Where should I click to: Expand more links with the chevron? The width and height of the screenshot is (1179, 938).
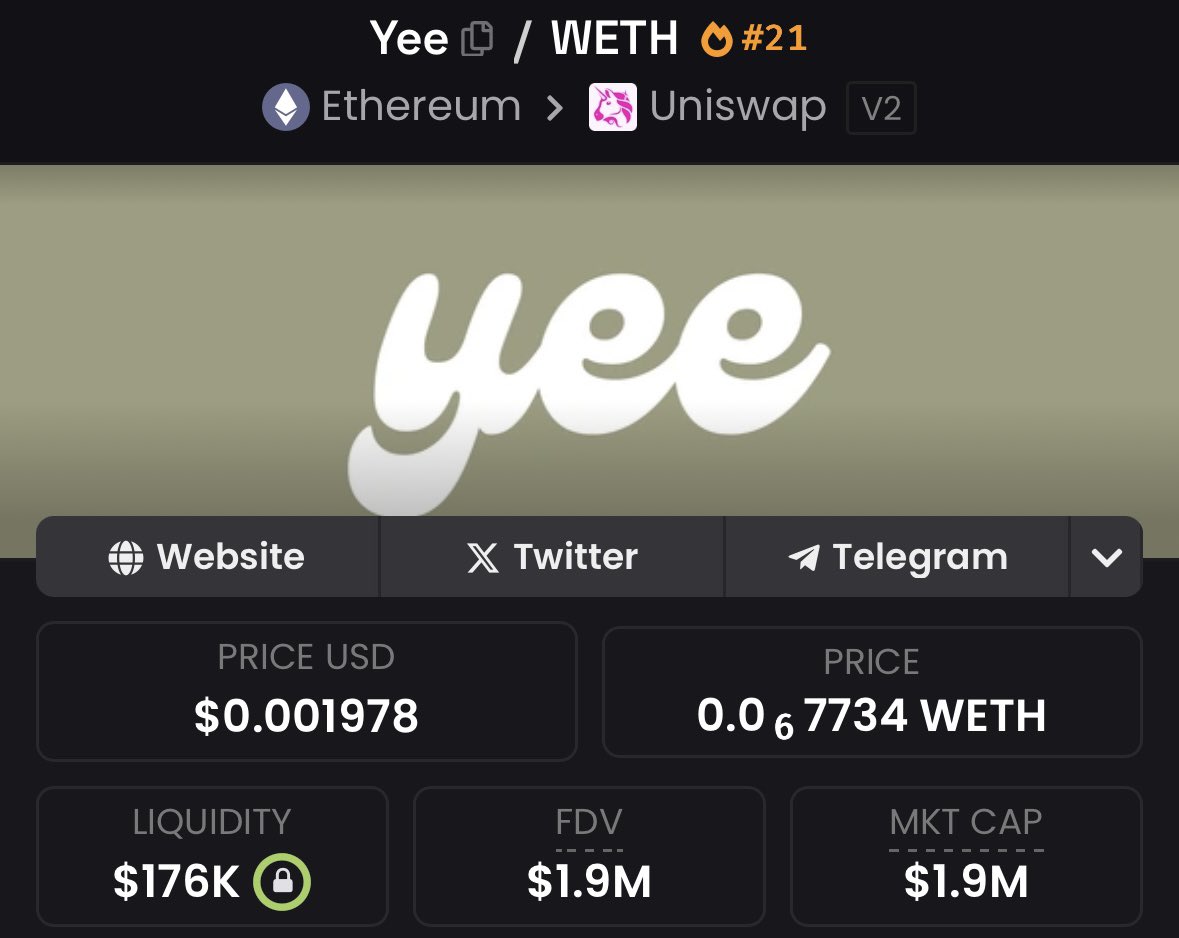click(x=1106, y=557)
